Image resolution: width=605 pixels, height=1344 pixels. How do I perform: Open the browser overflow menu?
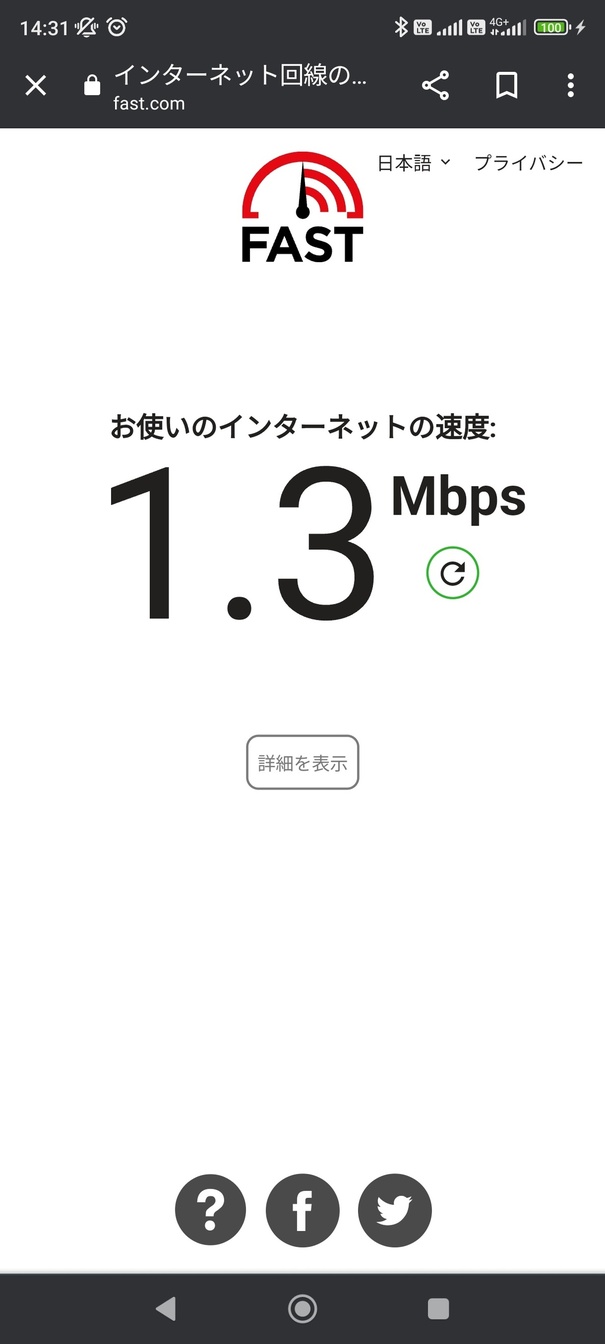tap(570, 86)
